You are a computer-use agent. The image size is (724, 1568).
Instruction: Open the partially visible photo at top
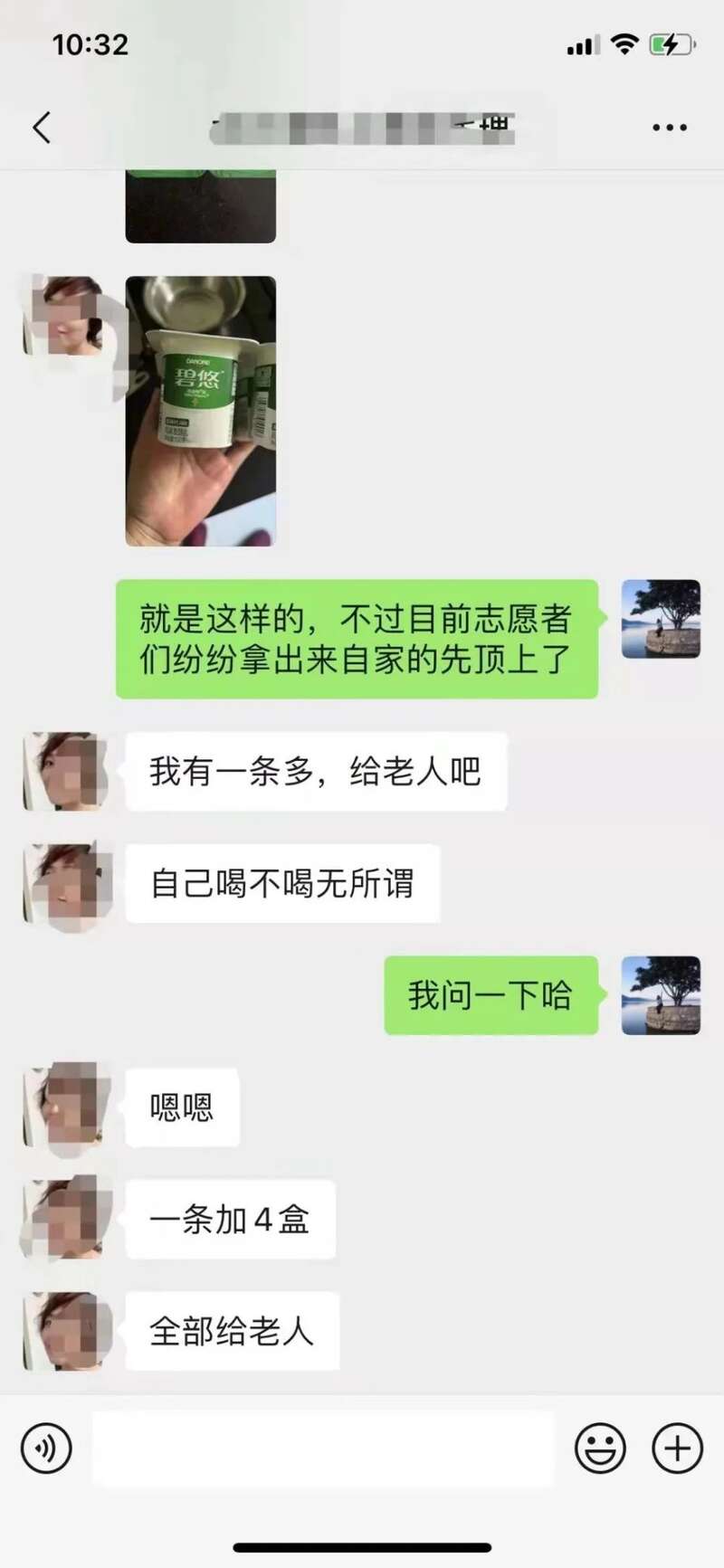click(200, 207)
